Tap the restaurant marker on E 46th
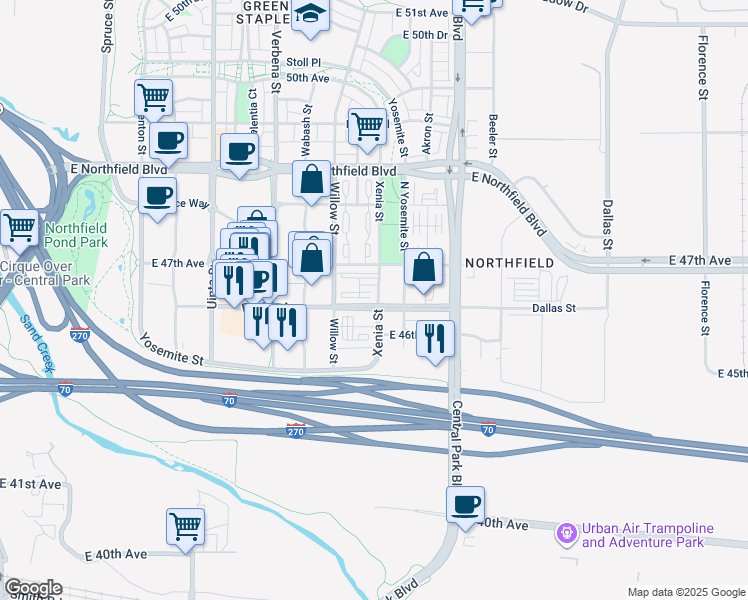The image size is (748, 600). pyautogui.click(x=436, y=339)
